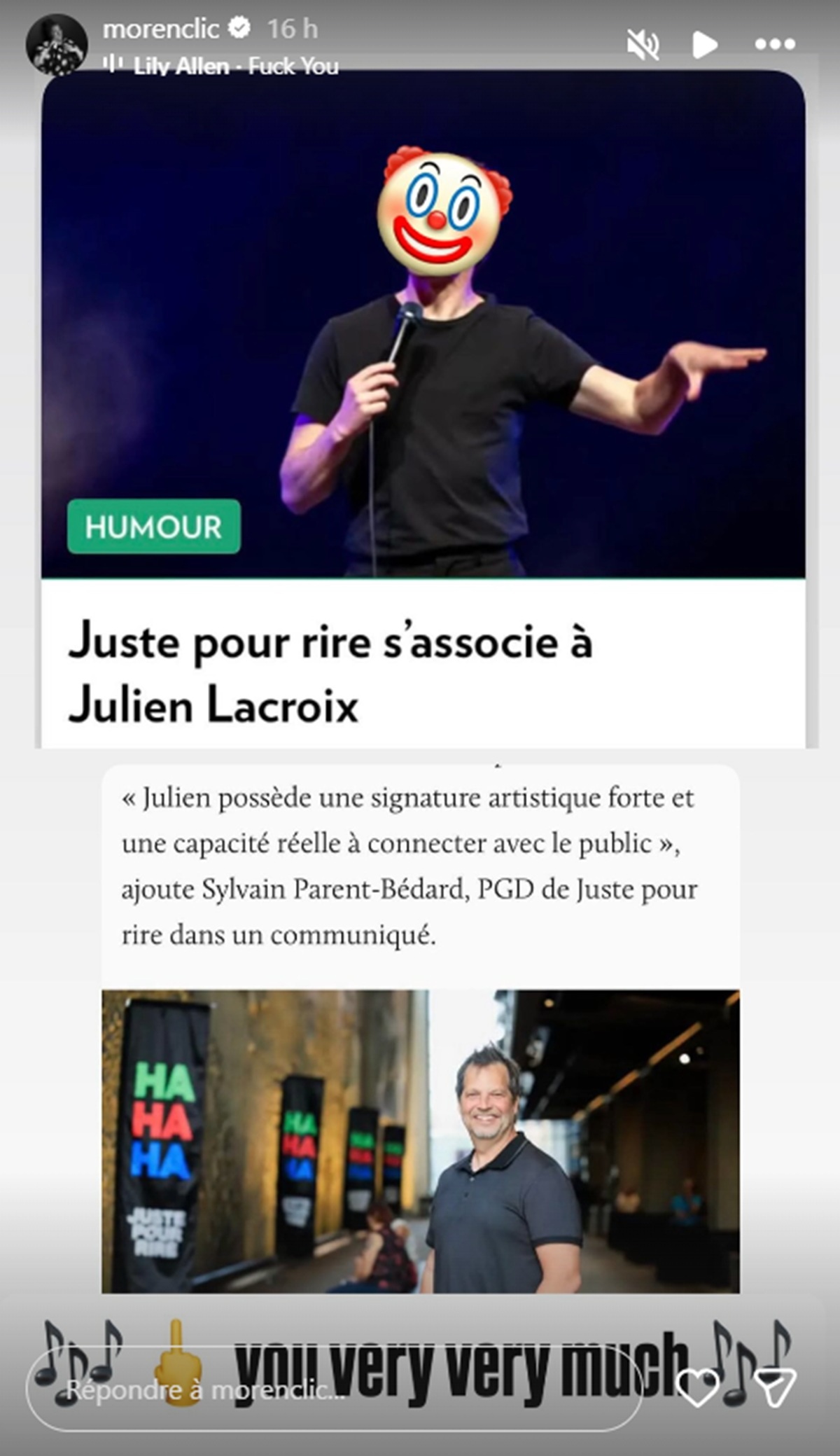Share the story via paper plane
The width and height of the screenshot is (840, 1456).
click(x=776, y=1387)
